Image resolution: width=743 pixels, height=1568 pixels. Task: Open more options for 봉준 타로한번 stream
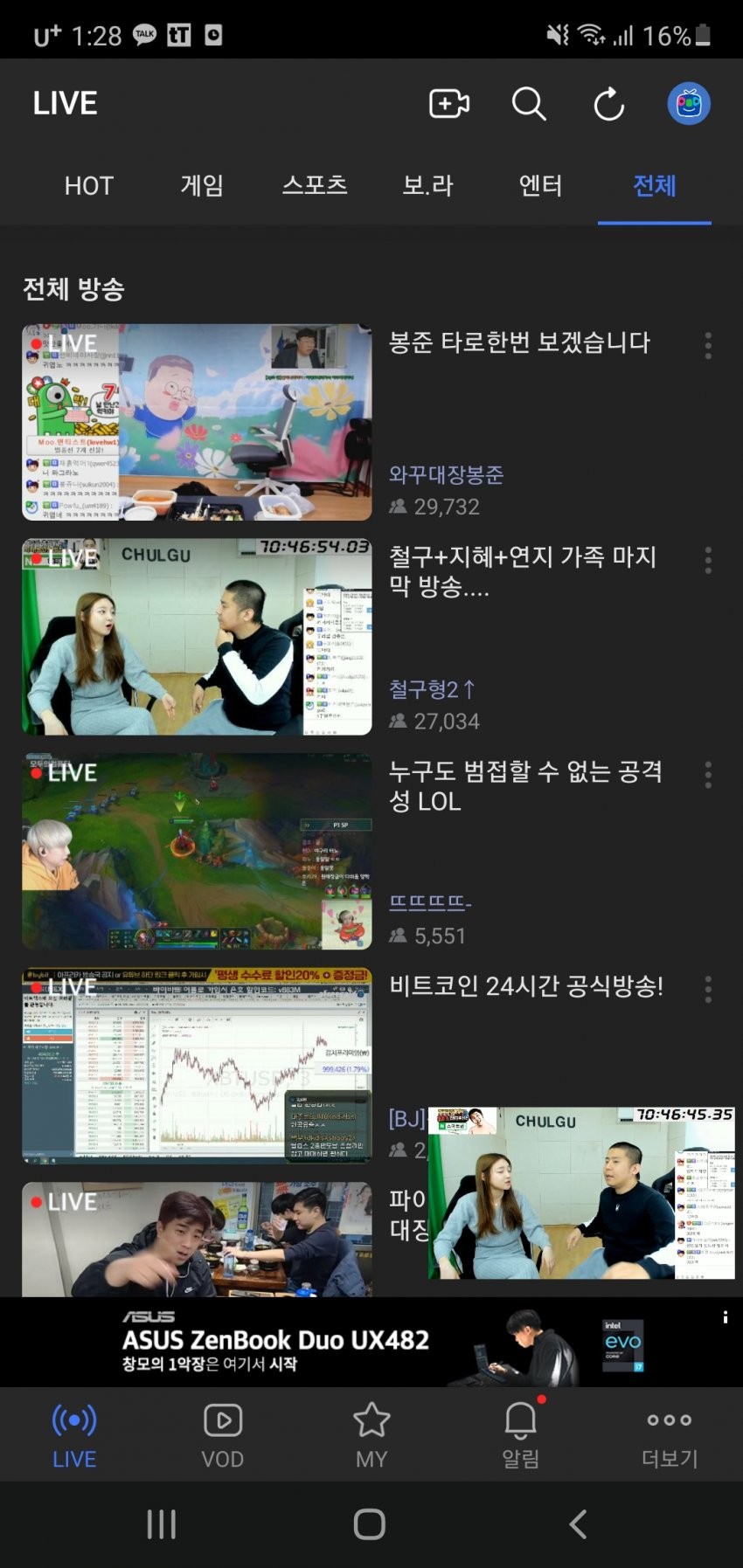coord(708,346)
